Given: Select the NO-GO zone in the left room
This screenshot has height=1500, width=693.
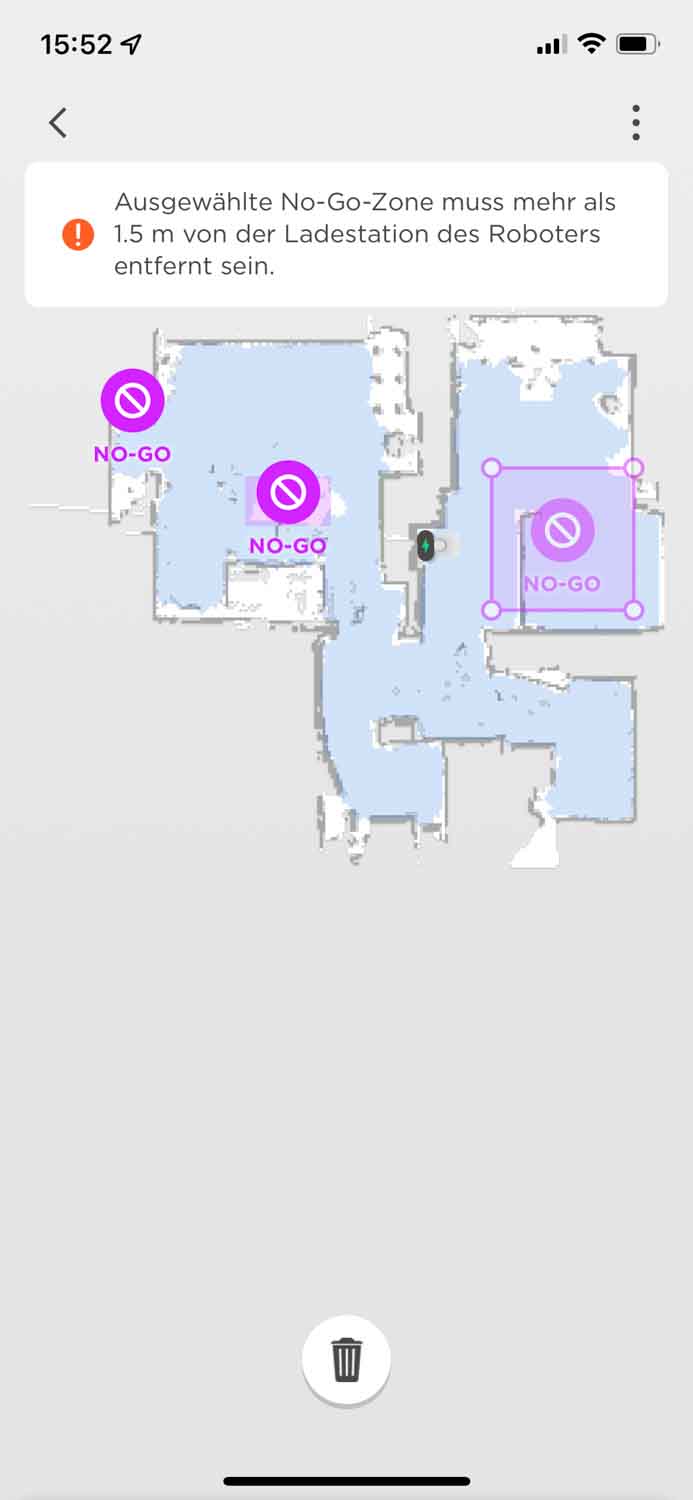Looking at the screenshot, I should (x=288, y=493).
